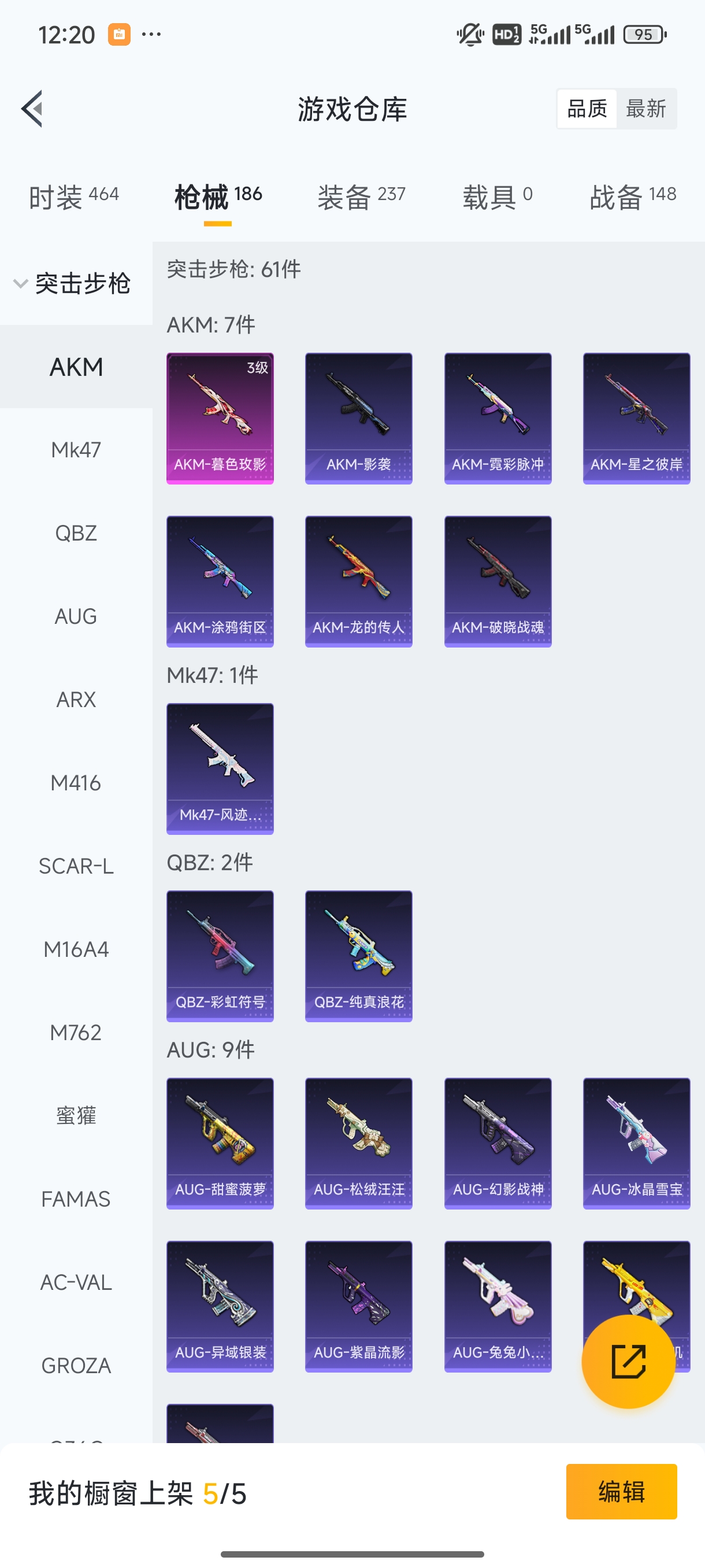The width and height of the screenshot is (705, 1568).
Task: Select SCAR-L from the weapon list
Action: (76, 866)
